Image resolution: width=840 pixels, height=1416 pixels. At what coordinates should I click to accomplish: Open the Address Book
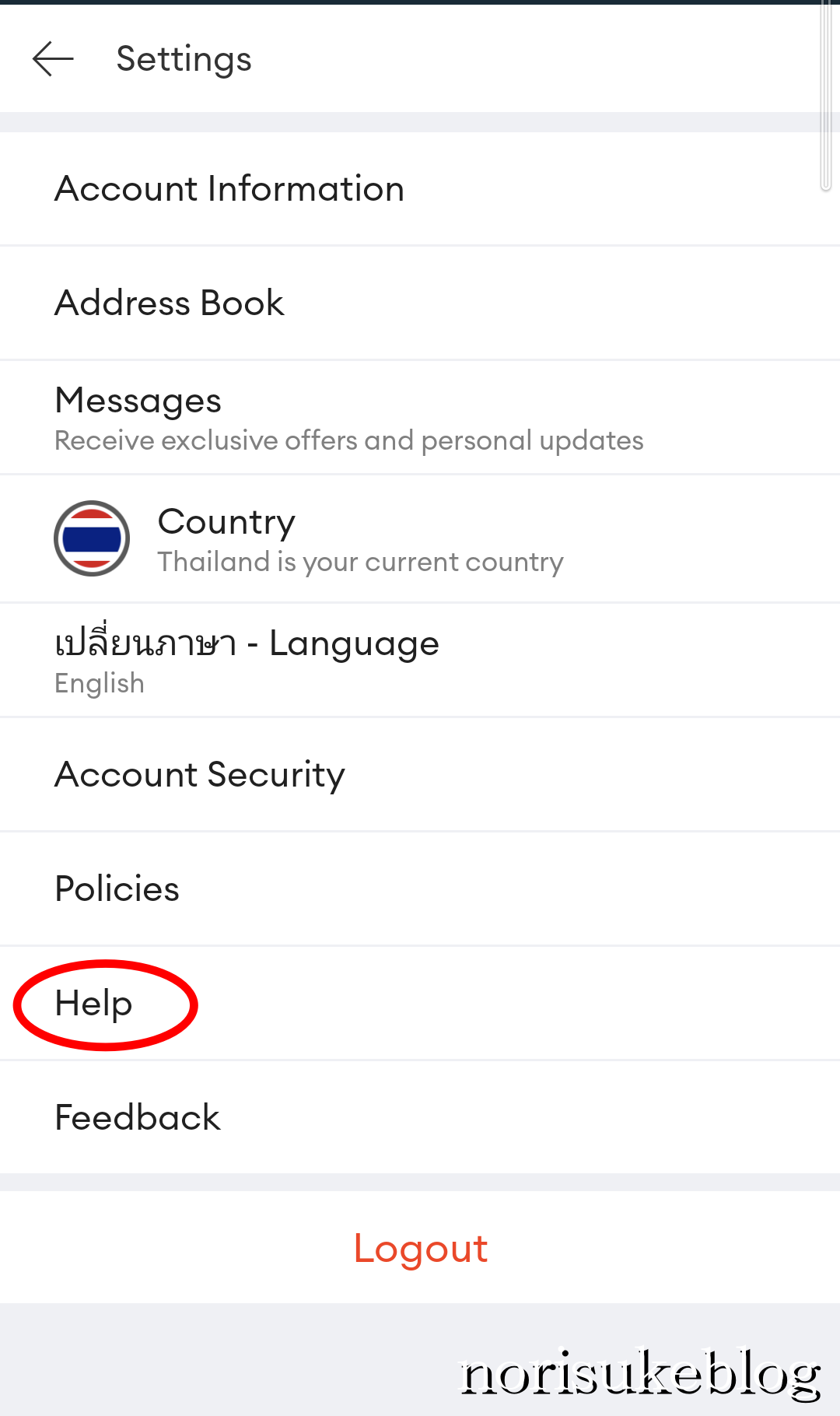420,303
